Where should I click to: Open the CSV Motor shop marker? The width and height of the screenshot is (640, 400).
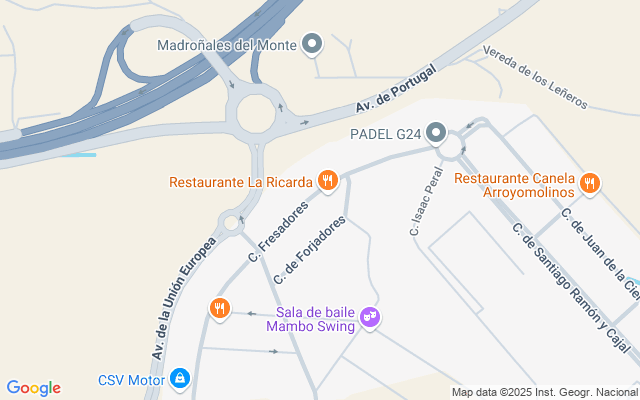(180, 379)
